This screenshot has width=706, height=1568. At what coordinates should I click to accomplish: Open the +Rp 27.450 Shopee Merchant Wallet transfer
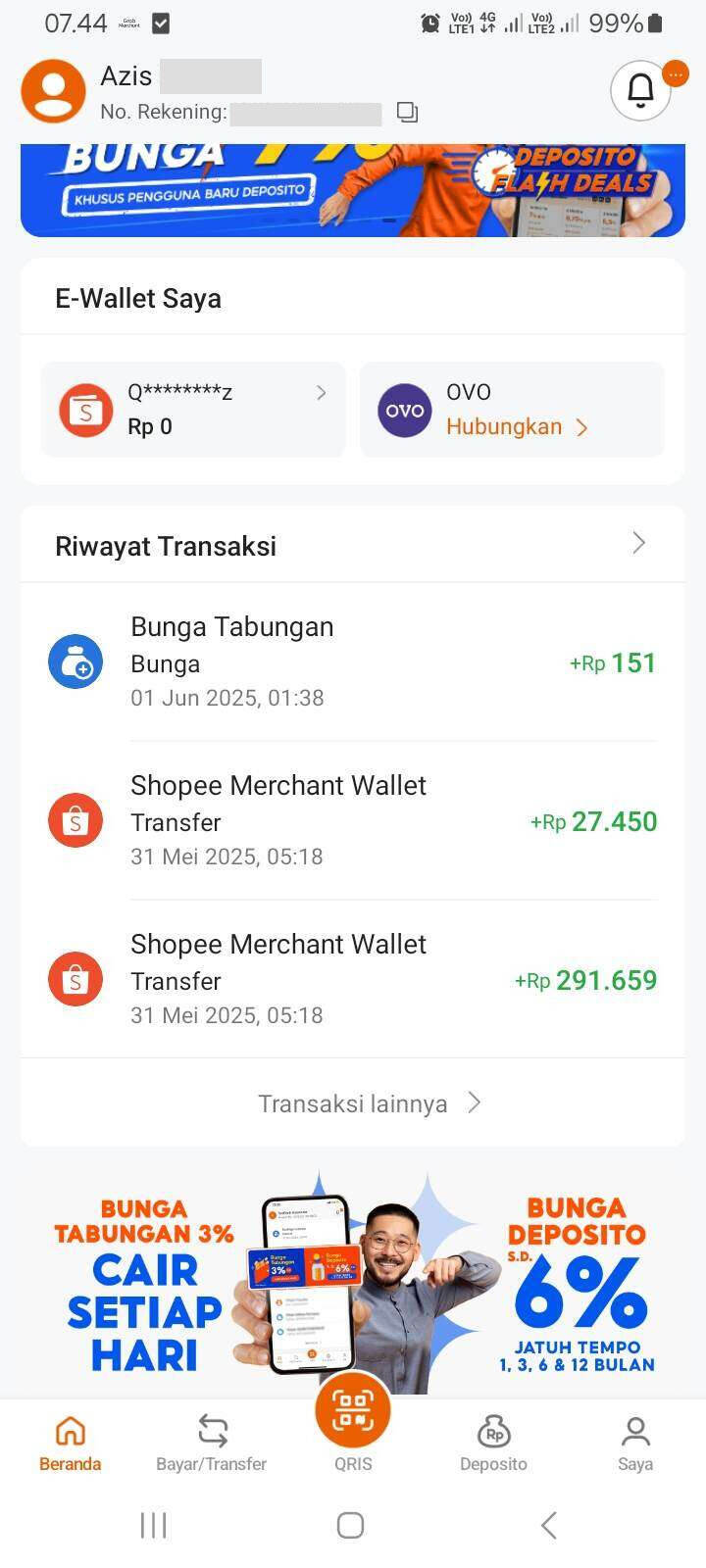pyautogui.click(x=353, y=820)
